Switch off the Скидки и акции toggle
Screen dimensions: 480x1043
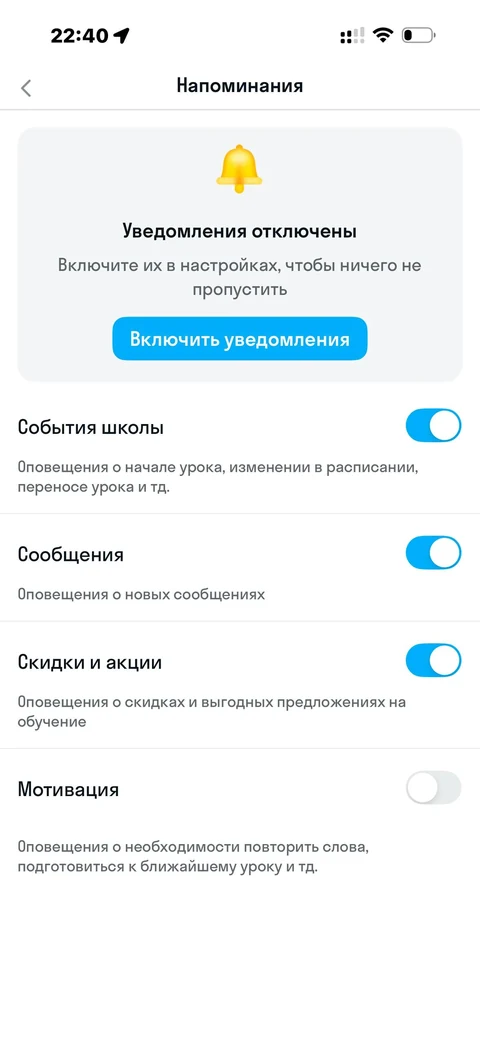click(x=433, y=660)
